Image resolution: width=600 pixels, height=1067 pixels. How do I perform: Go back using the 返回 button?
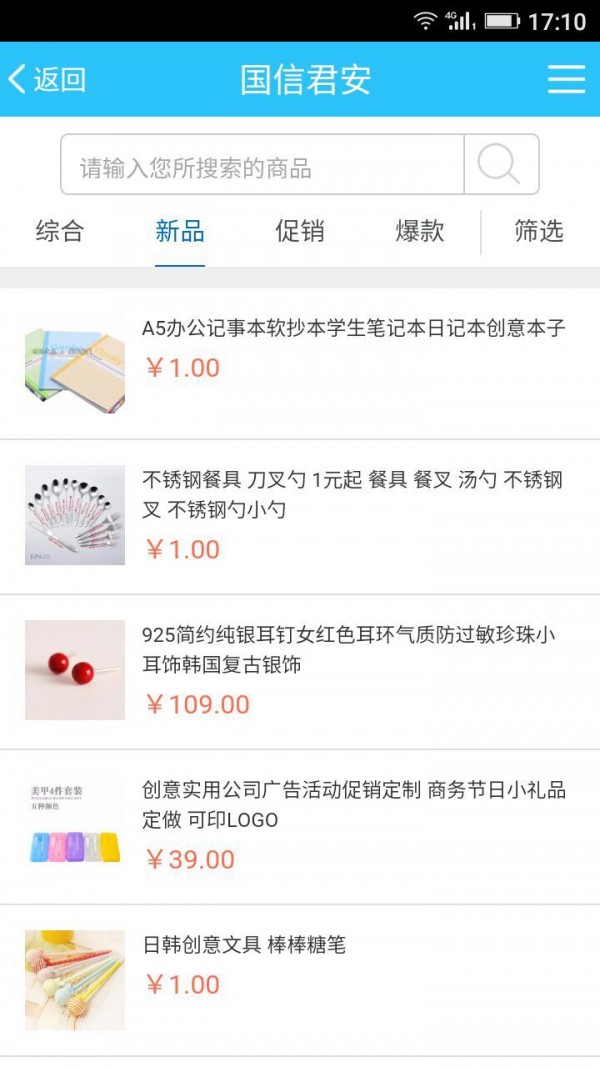coord(46,79)
